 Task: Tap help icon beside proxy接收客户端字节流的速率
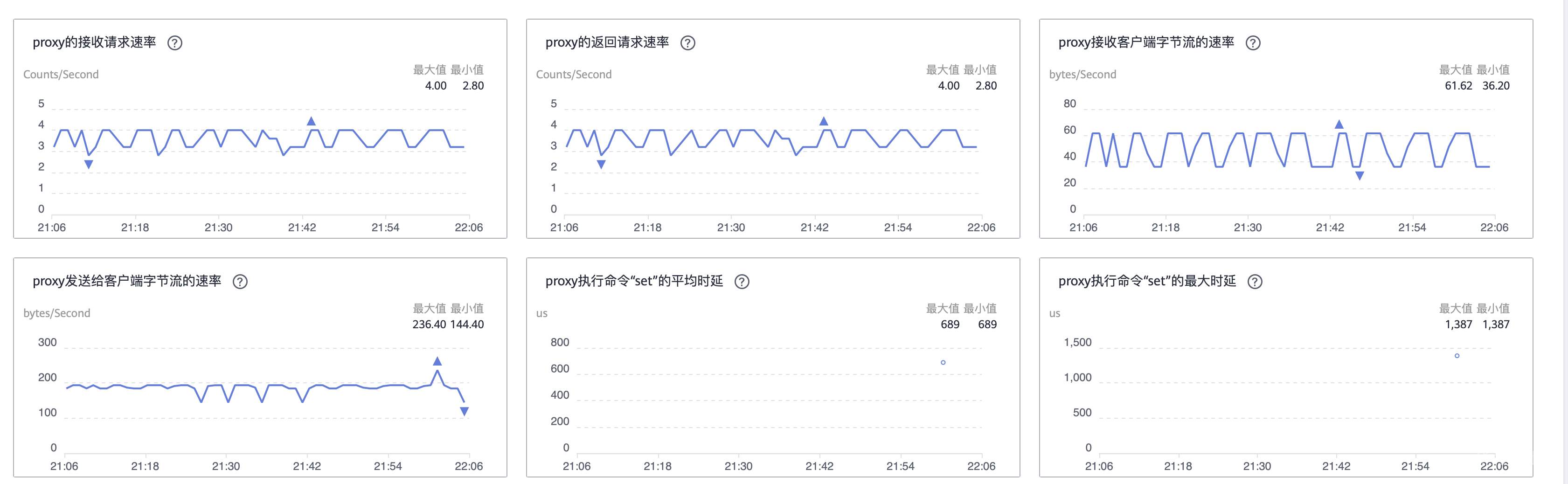pos(1253,42)
